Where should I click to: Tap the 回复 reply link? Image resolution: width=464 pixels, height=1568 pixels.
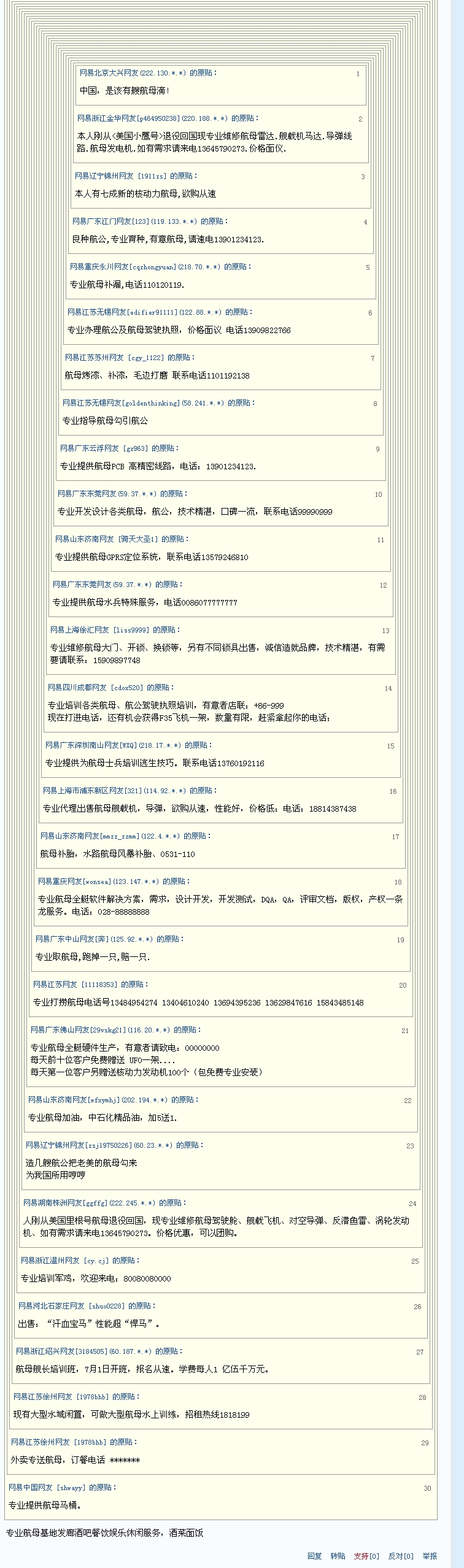click(x=314, y=1556)
